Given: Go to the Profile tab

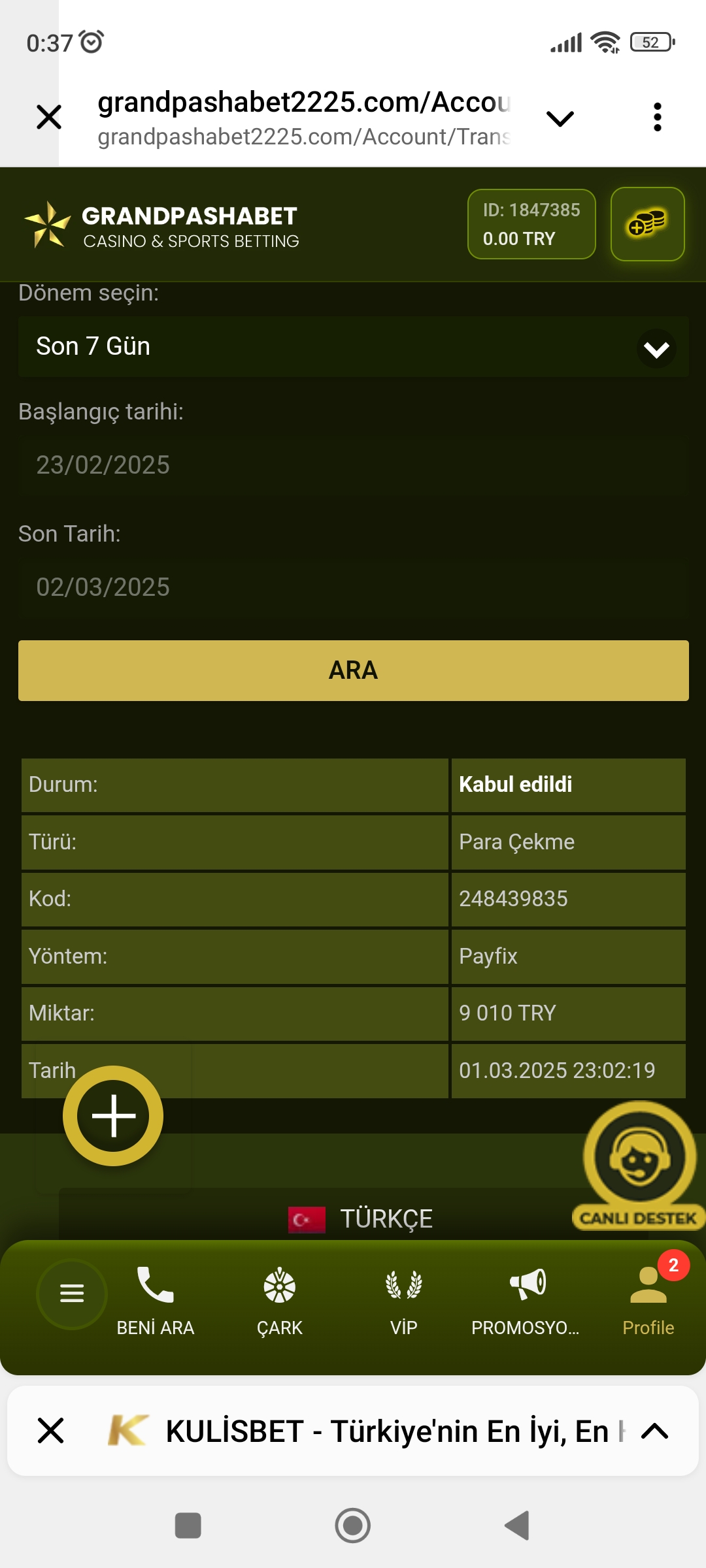Looking at the screenshot, I should pos(648,1301).
